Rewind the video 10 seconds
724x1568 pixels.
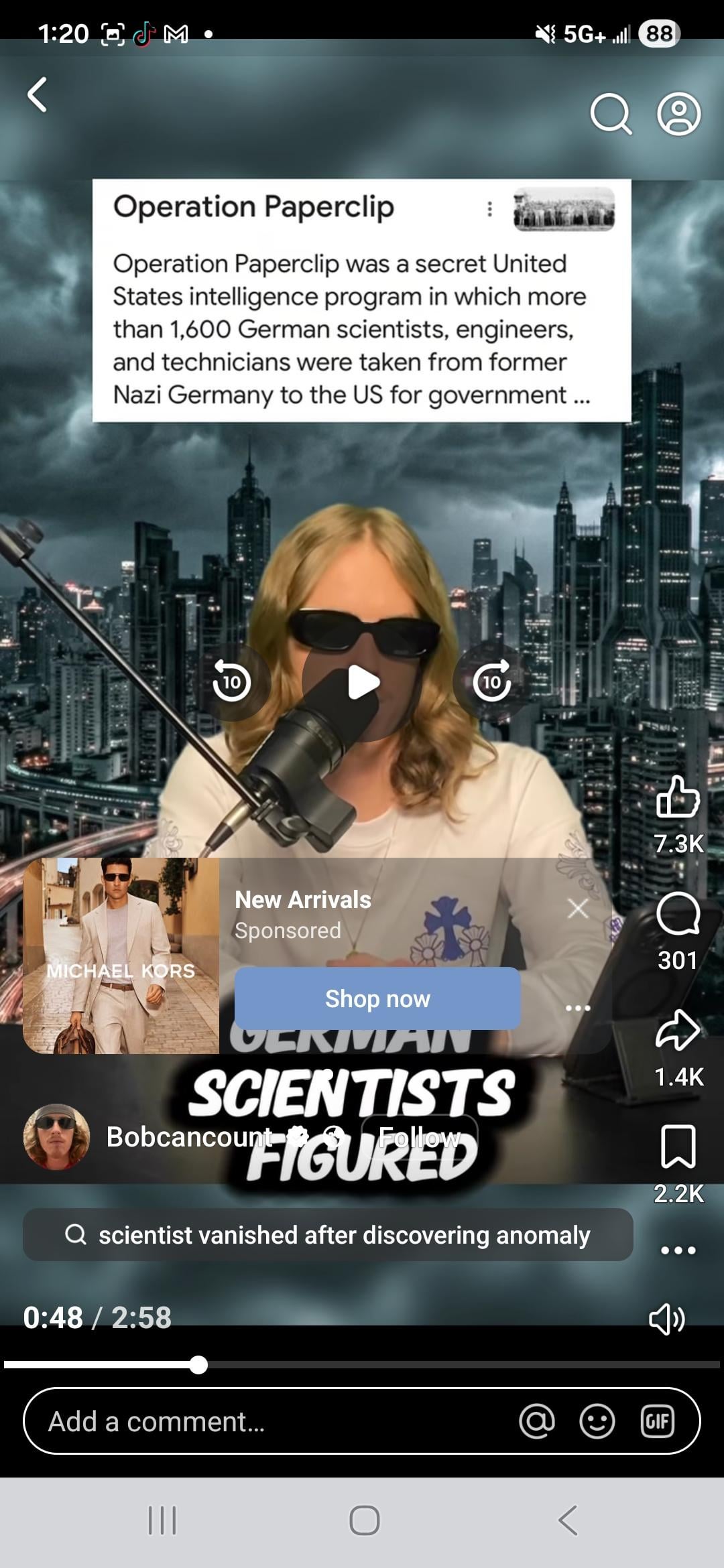coord(231,683)
